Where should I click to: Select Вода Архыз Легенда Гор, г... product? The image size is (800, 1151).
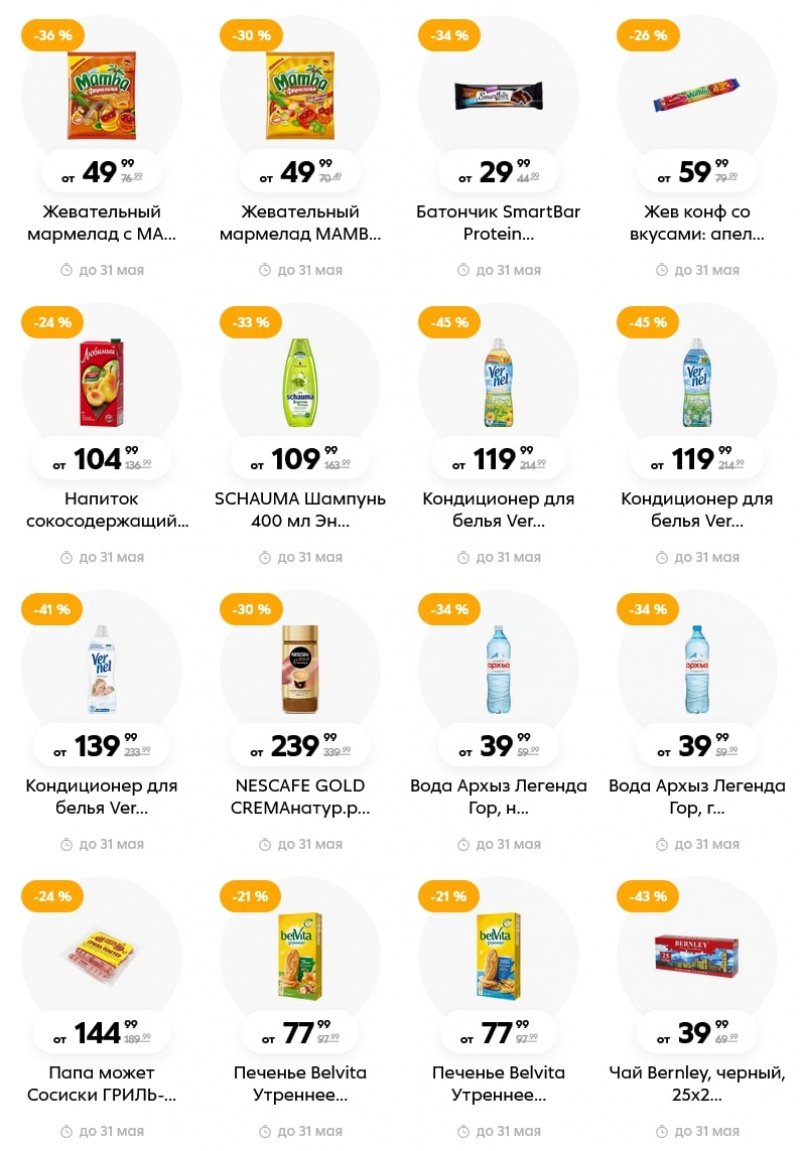[x=697, y=670]
